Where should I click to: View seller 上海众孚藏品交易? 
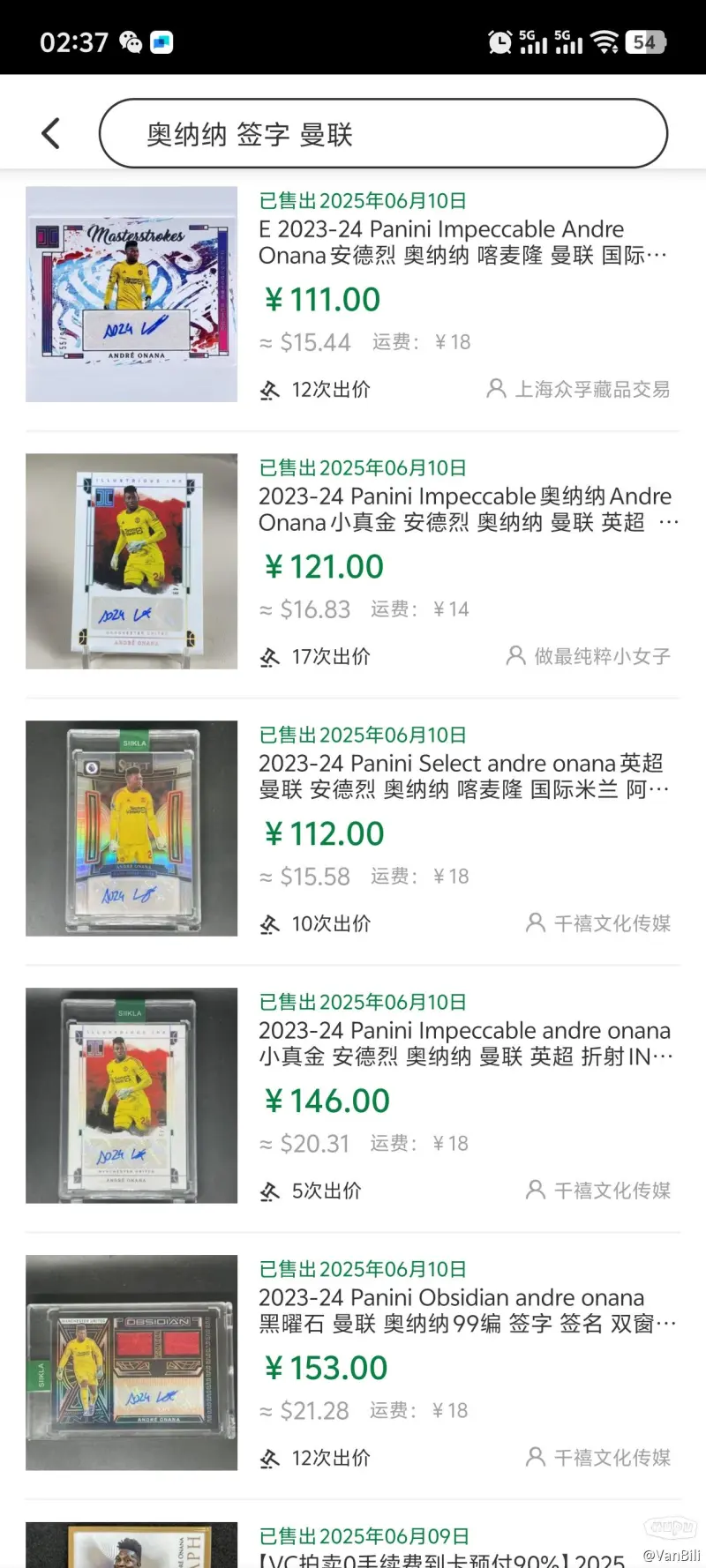pos(578,389)
